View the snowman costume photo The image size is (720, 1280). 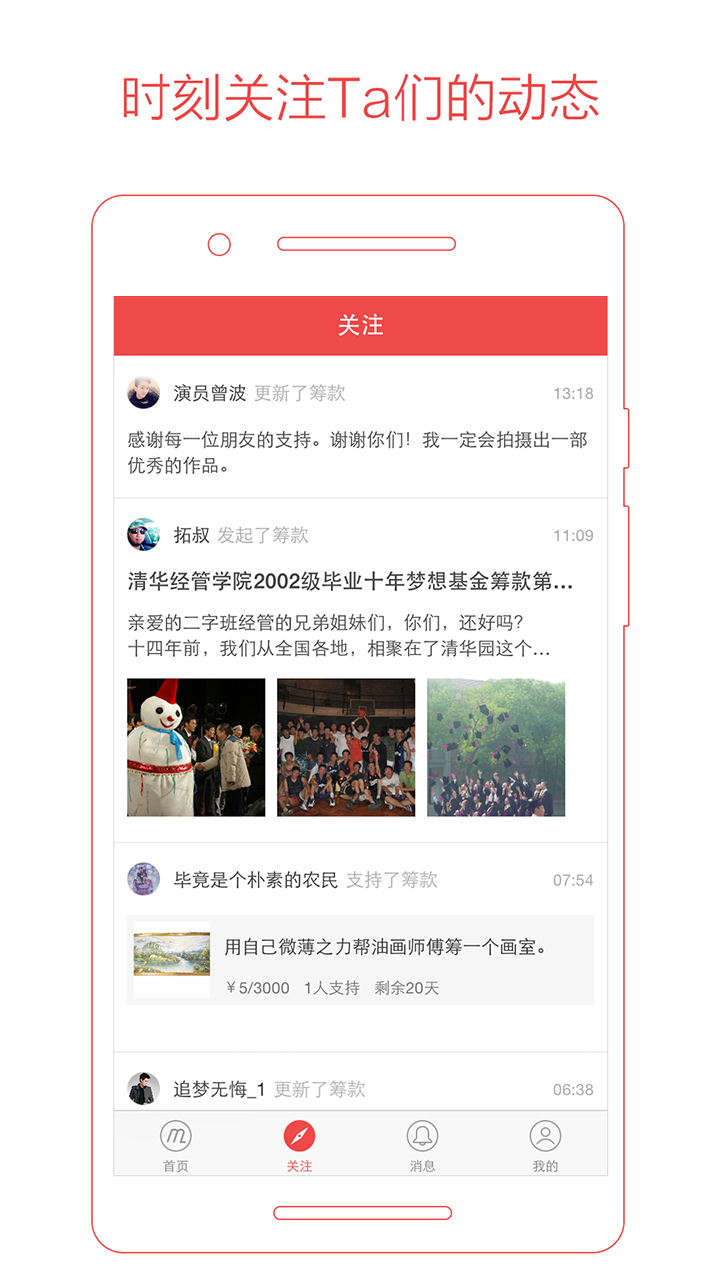195,746
